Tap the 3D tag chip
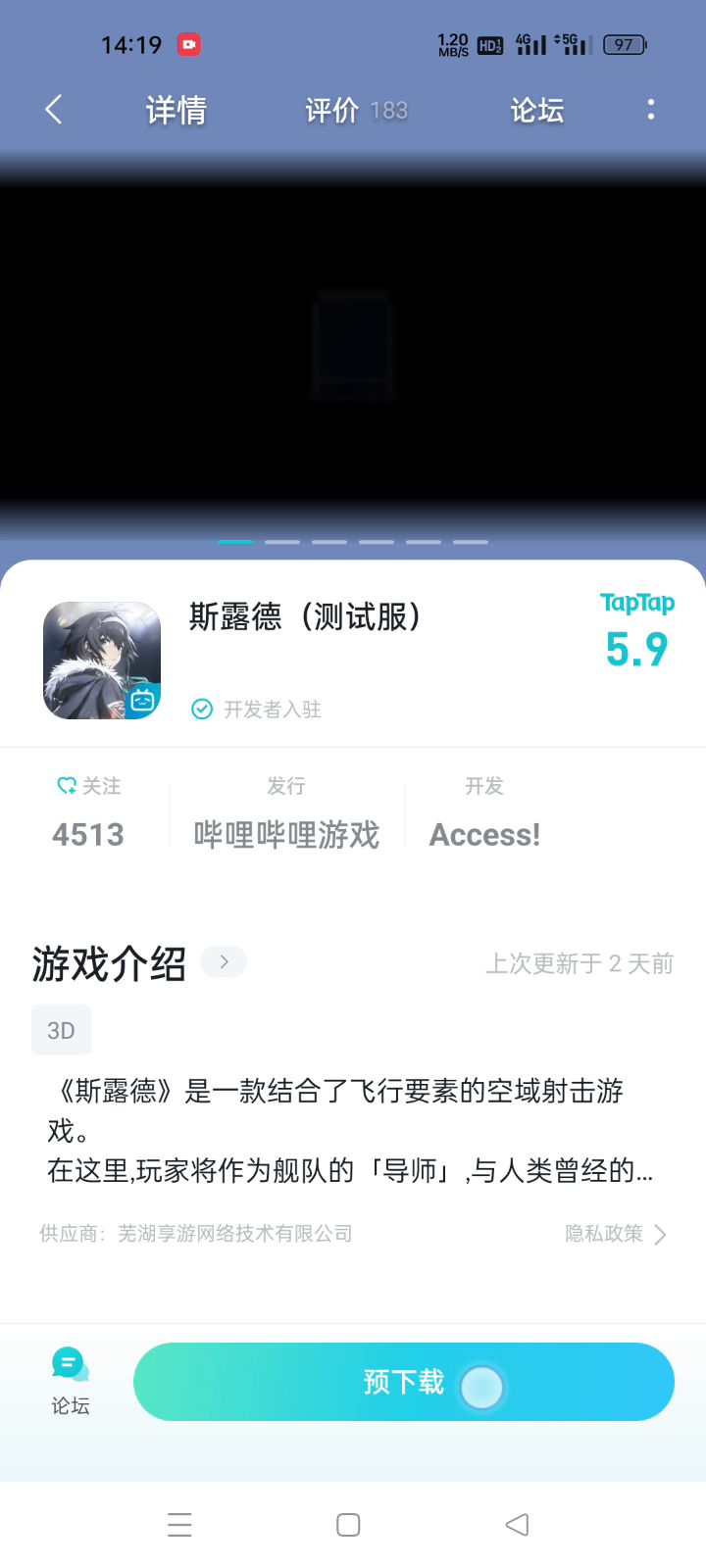The width and height of the screenshot is (706, 1568). click(x=61, y=1030)
